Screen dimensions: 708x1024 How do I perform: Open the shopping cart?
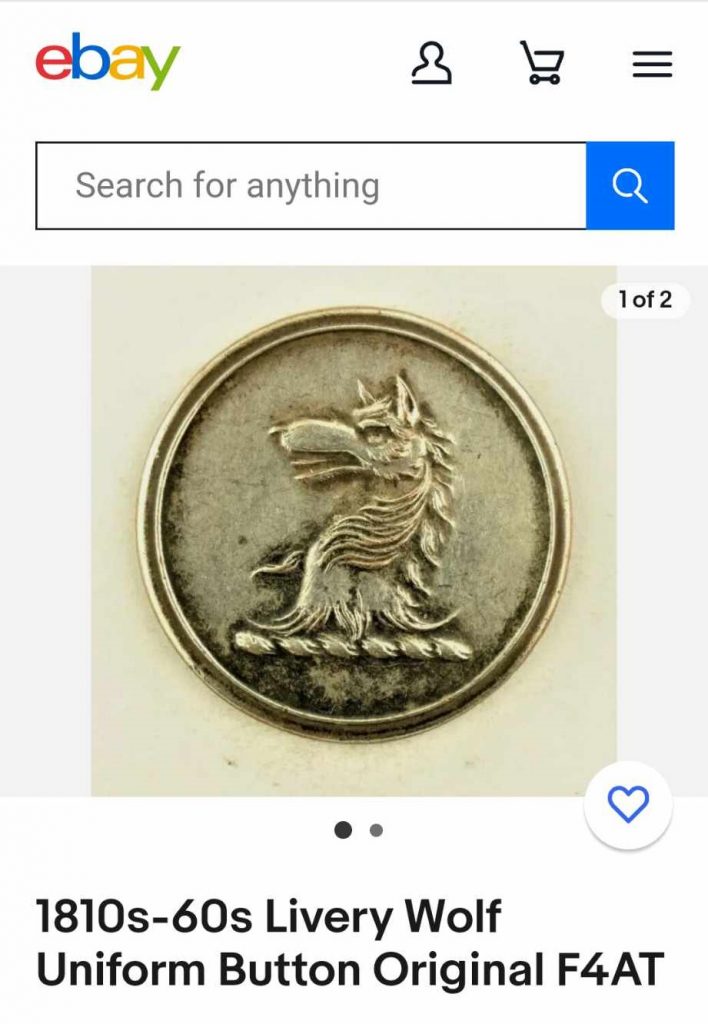pos(541,64)
